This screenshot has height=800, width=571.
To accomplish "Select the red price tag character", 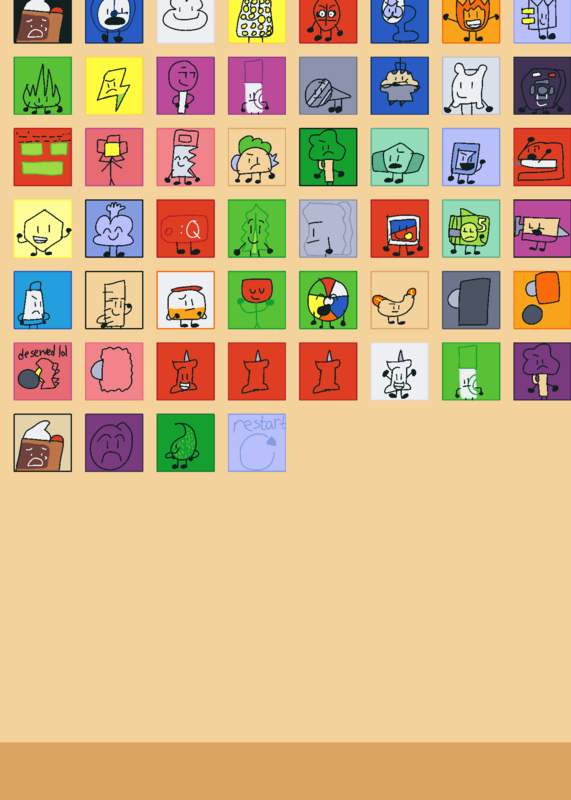I will pos(185,228).
